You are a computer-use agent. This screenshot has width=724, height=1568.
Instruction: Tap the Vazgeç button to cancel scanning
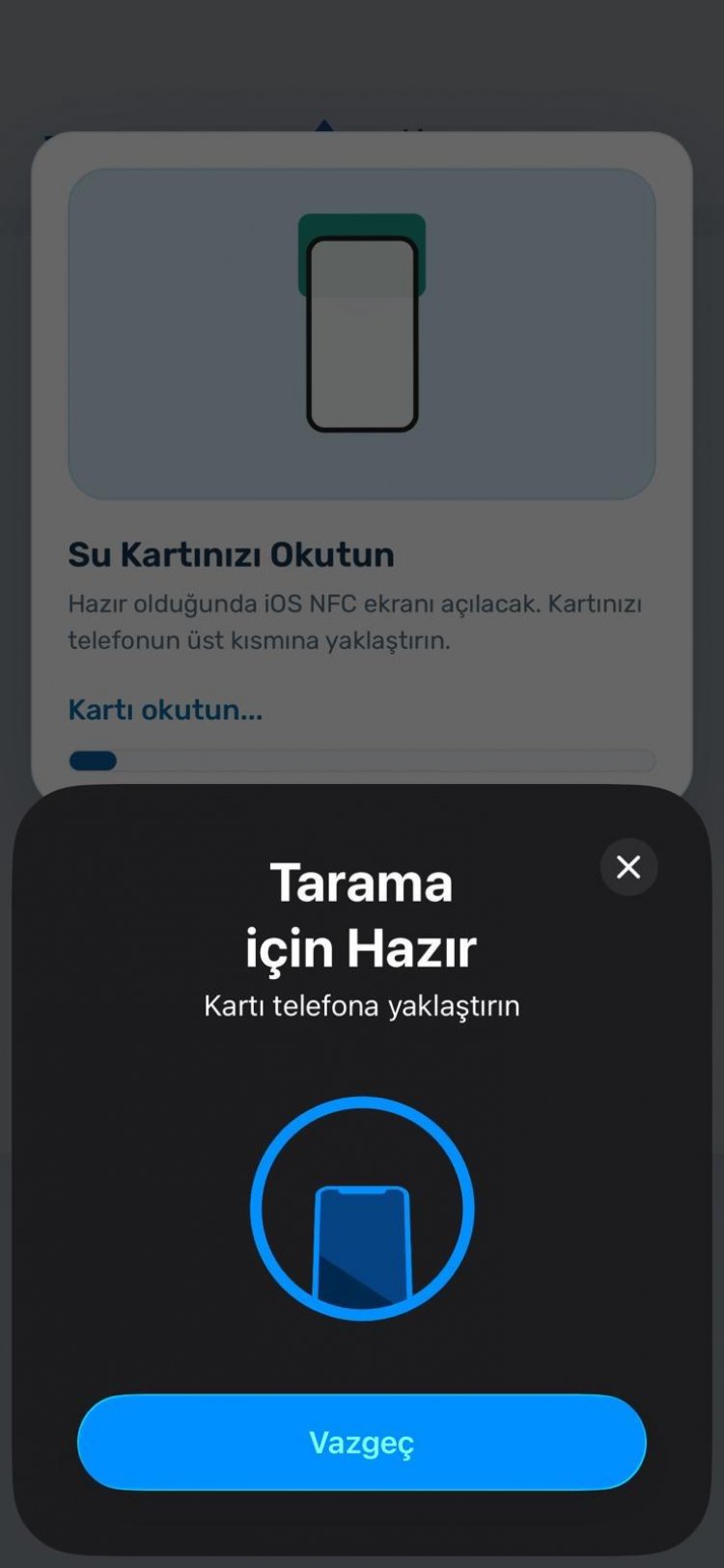coord(361,1442)
